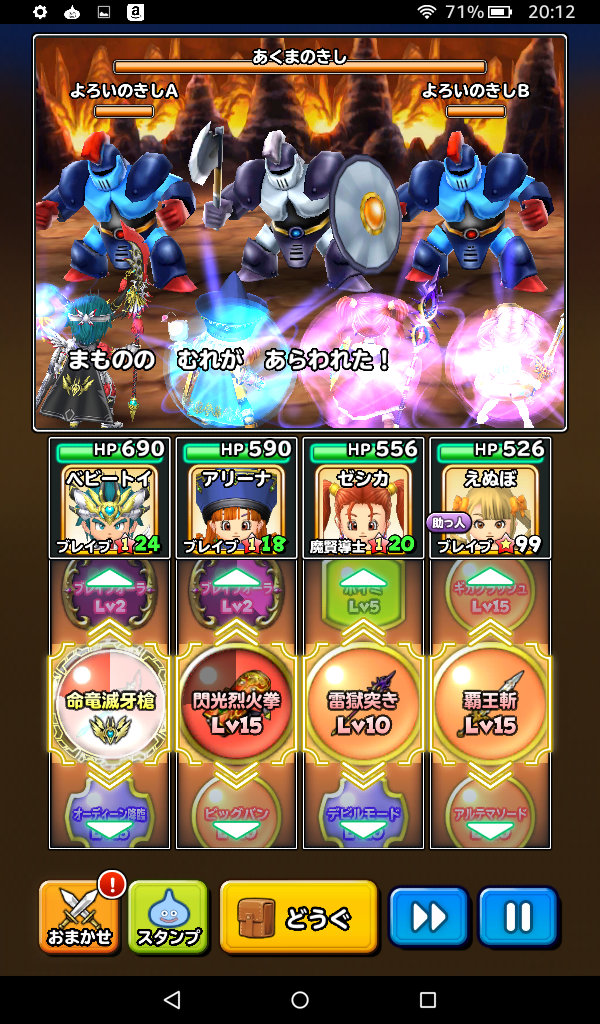Viewport: 600px width, 1024px height.
Task: Choose the ホイミ Lv5 skill above
Action: (363, 596)
